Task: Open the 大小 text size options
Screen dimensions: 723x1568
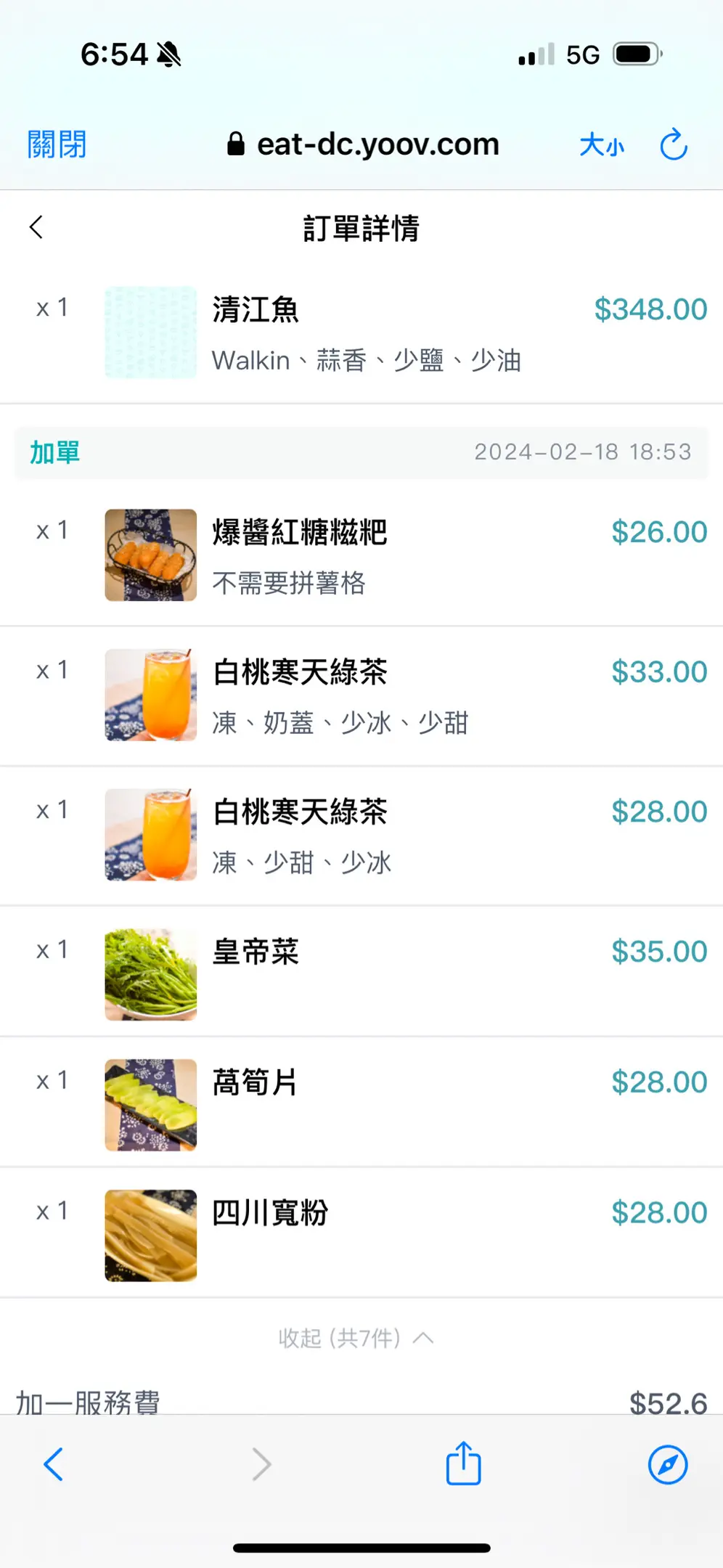Action: pyautogui.click(x=602, y=144)
